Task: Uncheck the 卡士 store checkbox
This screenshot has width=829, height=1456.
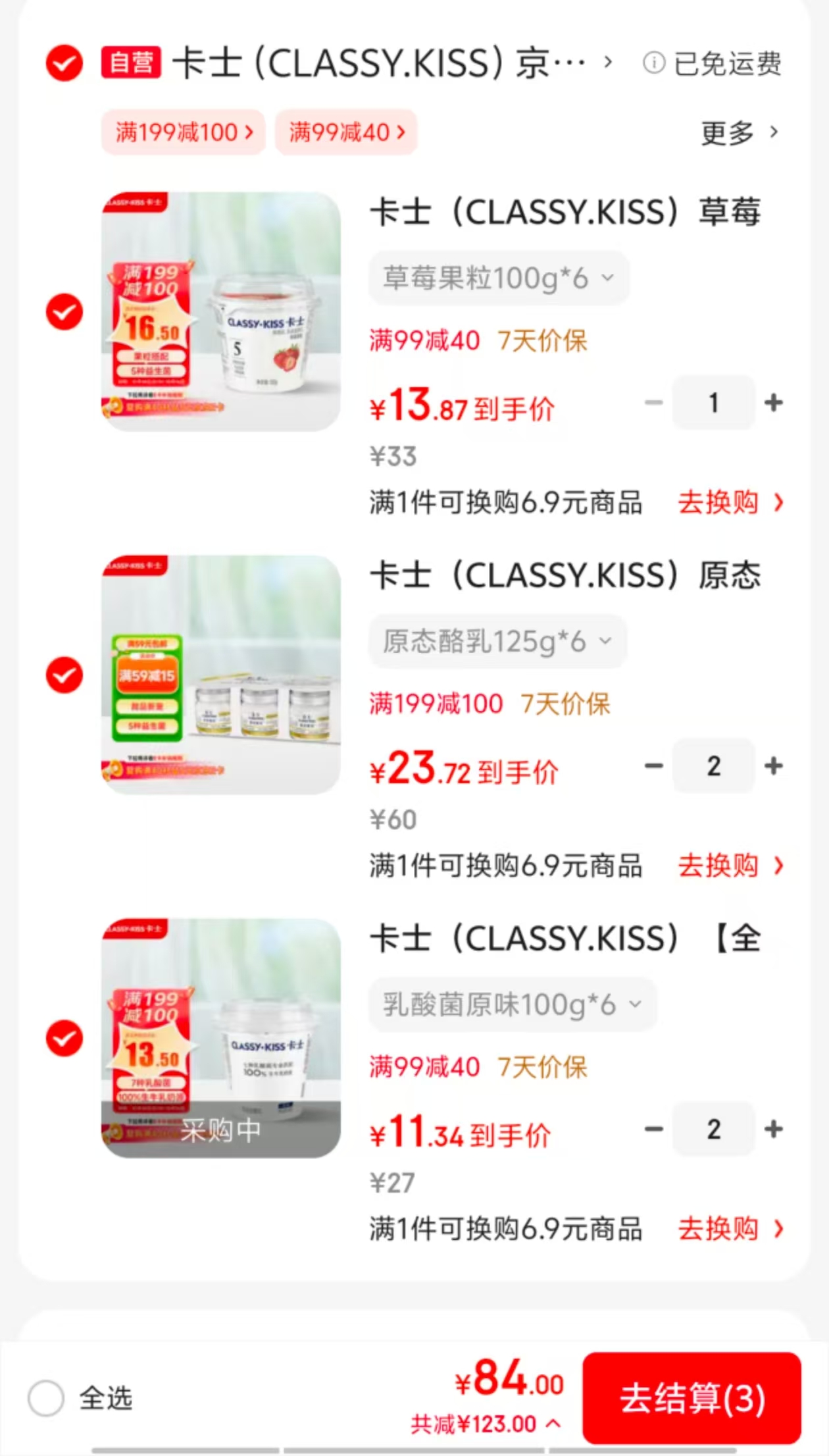Action: point(64,63)
